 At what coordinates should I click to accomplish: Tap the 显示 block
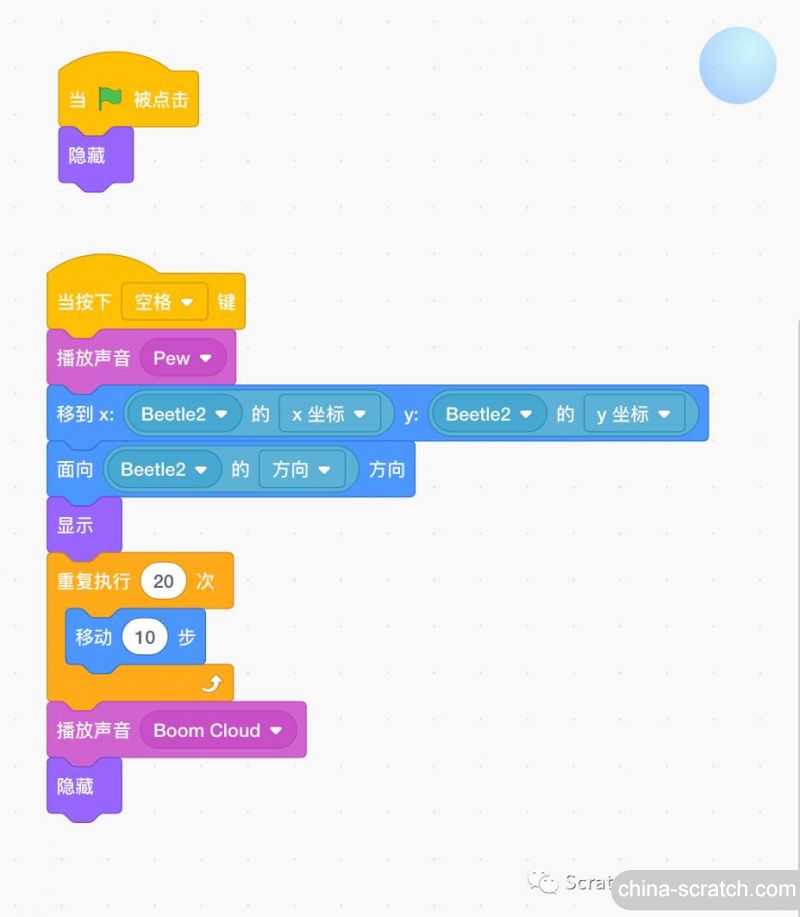(x=76, y=525)
